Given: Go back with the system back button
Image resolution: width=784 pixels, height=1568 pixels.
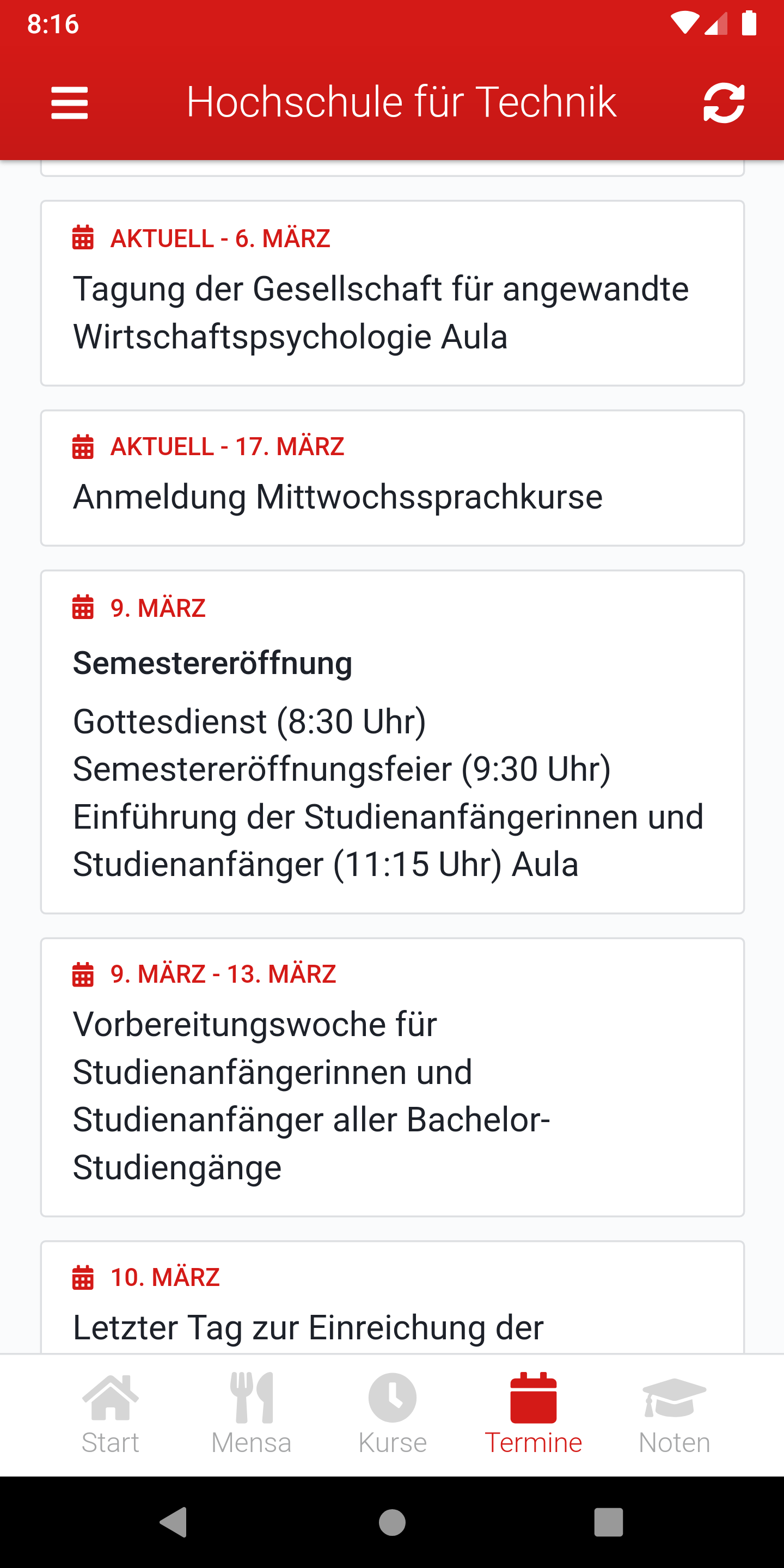Looking at the screenshot, I should click(174, 1522).
